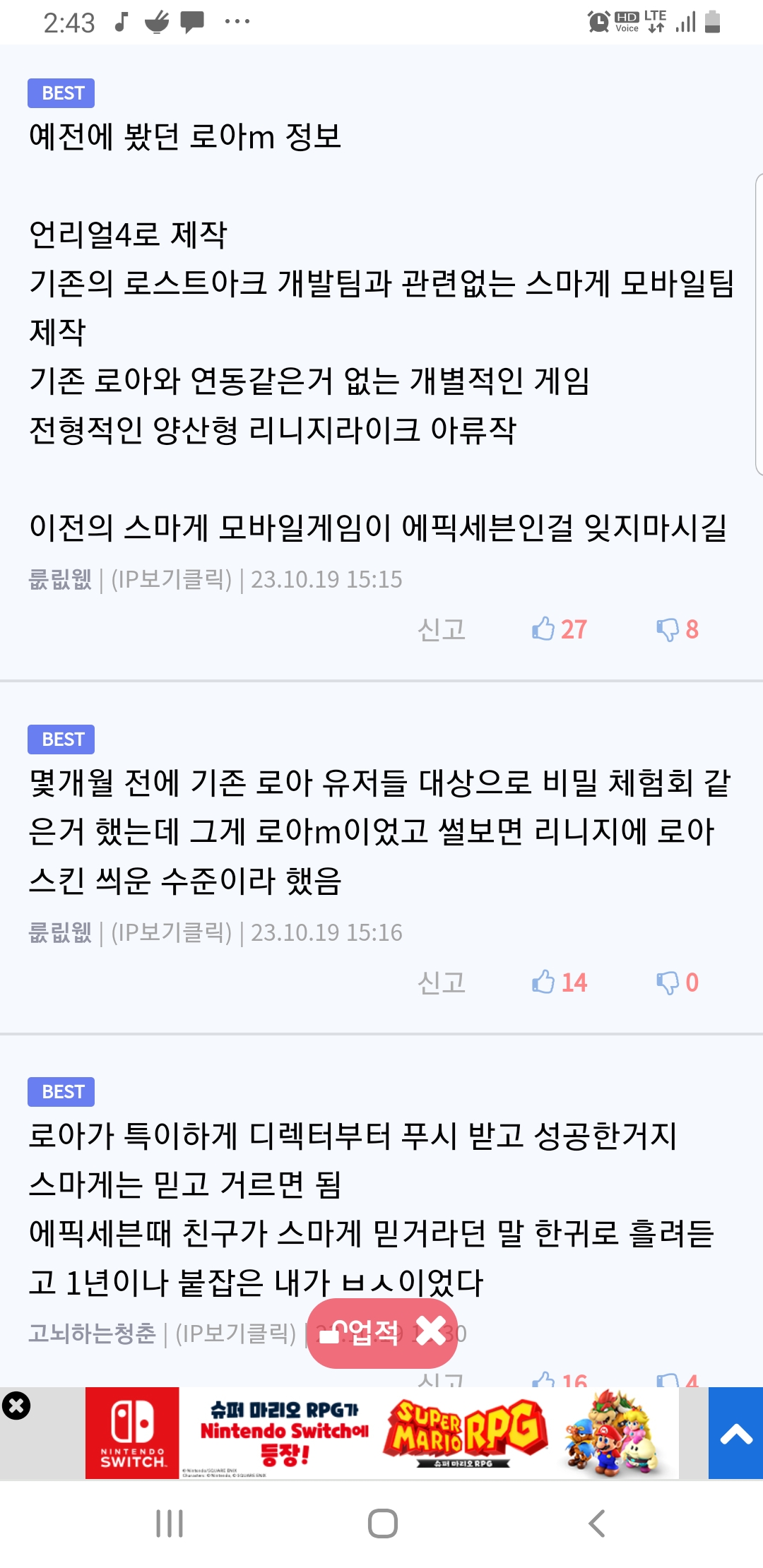Close the Nintendo Switch ad banner
The width and height of the screenshot is (763, 1568).
click(x=16, y=1406)
